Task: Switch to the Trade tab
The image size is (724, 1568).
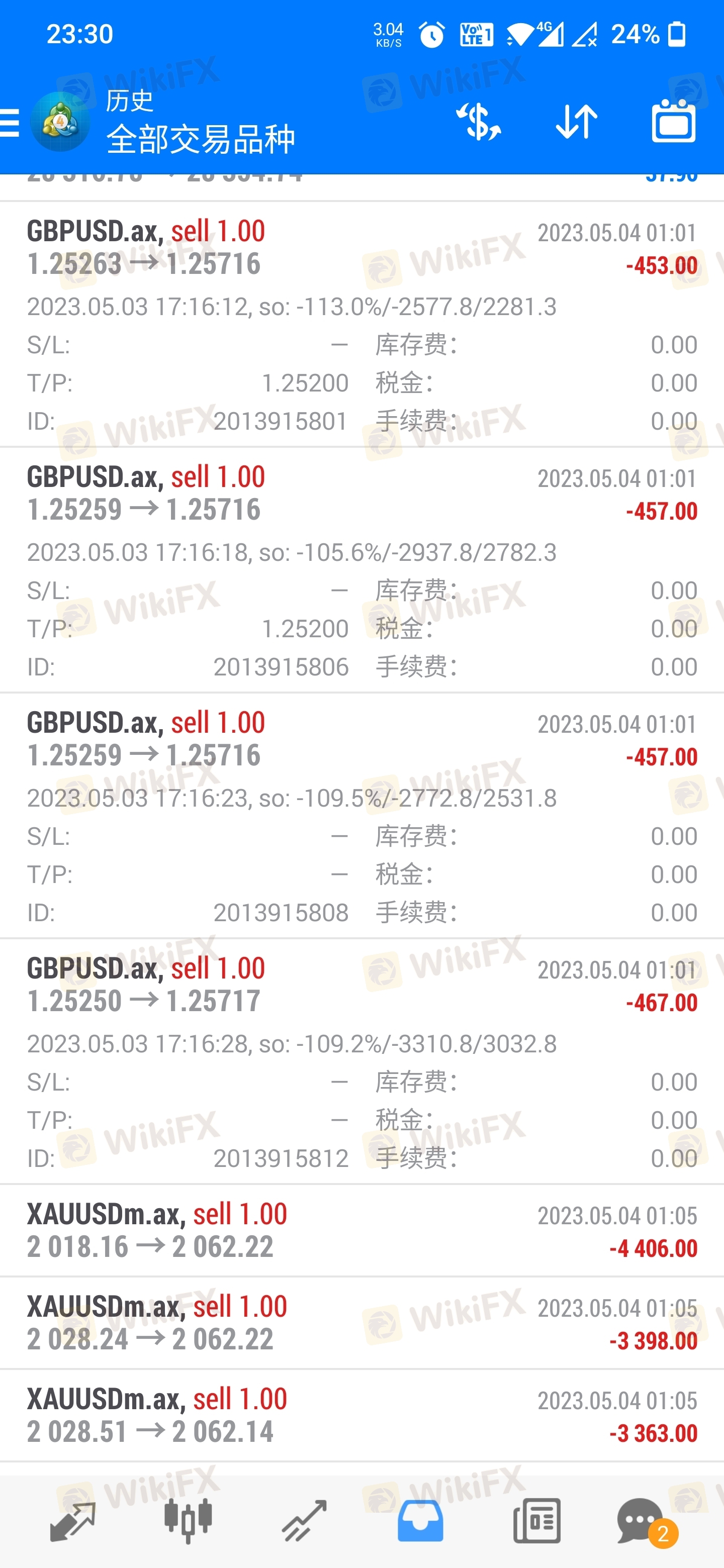Action: coord(305,1521)
